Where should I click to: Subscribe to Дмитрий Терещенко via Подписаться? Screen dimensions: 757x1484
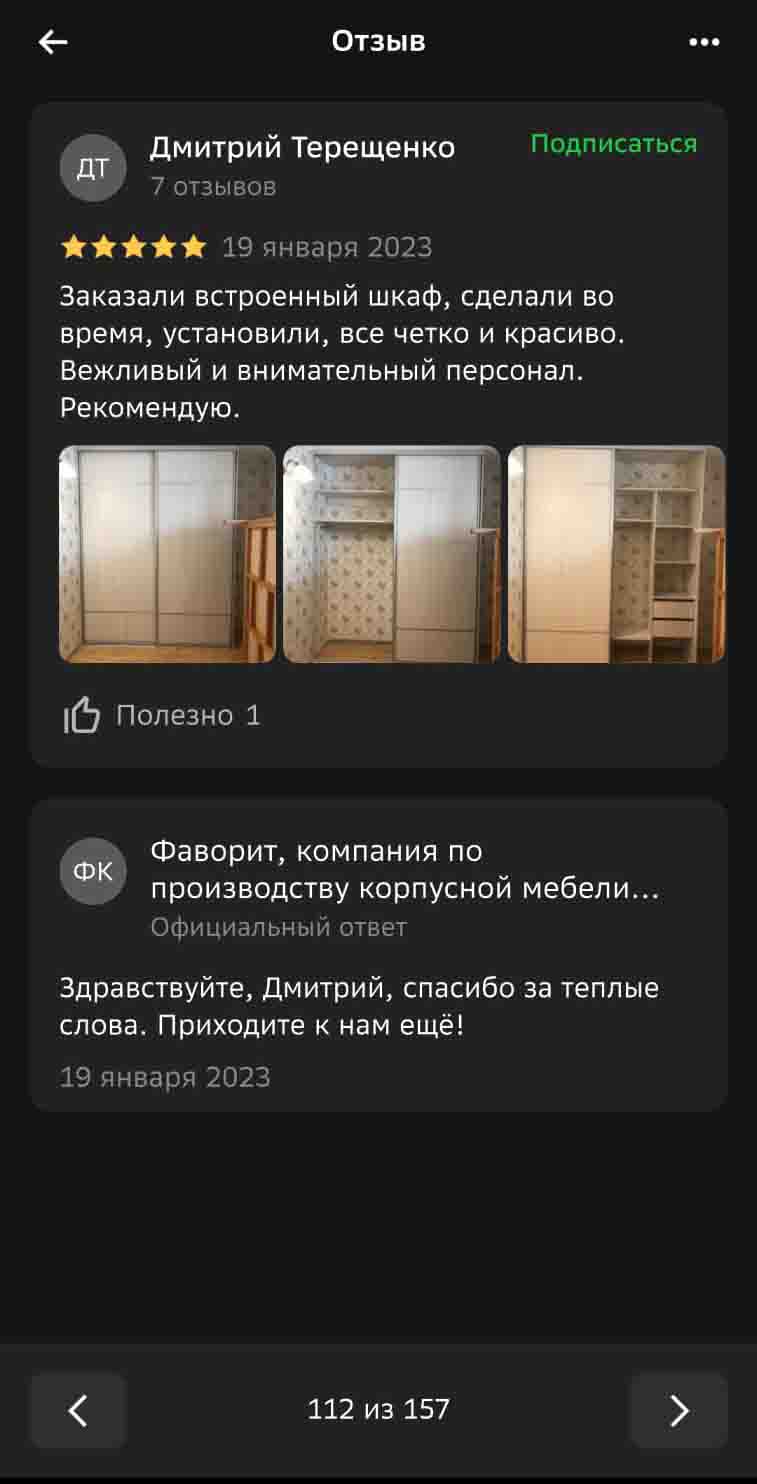point(613,144)
